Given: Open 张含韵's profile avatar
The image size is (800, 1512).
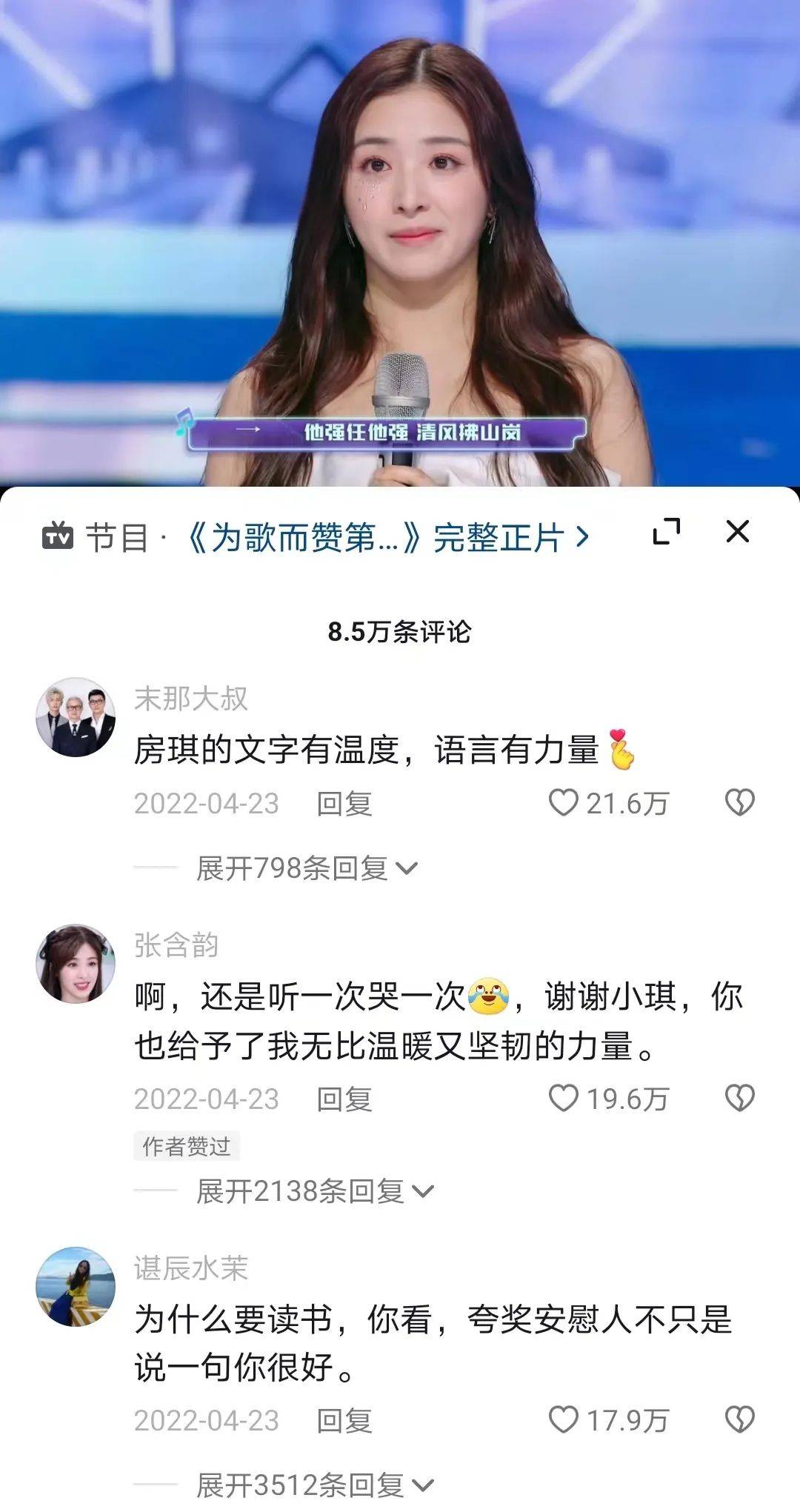Looking at the screenshot, I should (76, 963).
